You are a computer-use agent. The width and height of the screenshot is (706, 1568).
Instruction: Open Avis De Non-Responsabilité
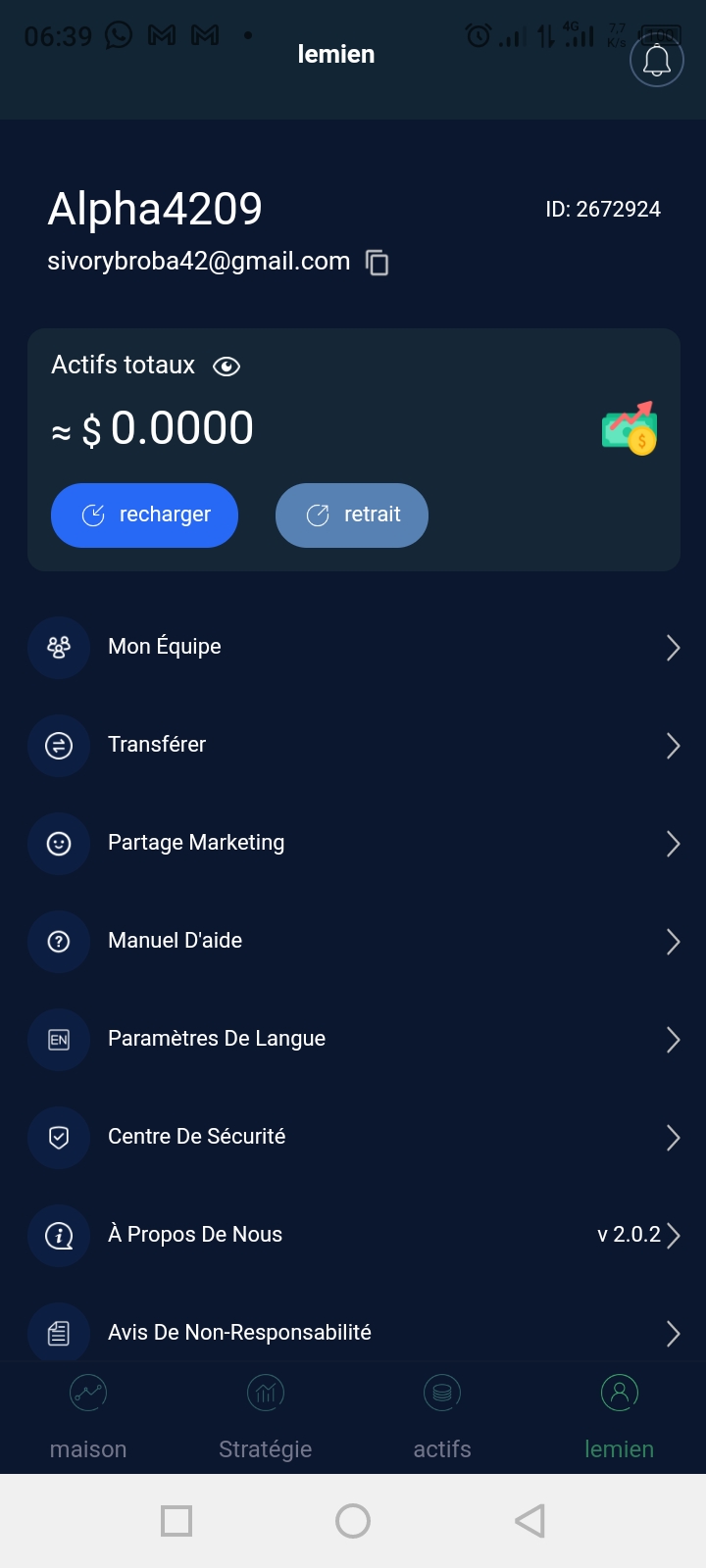click(353, 1331)
